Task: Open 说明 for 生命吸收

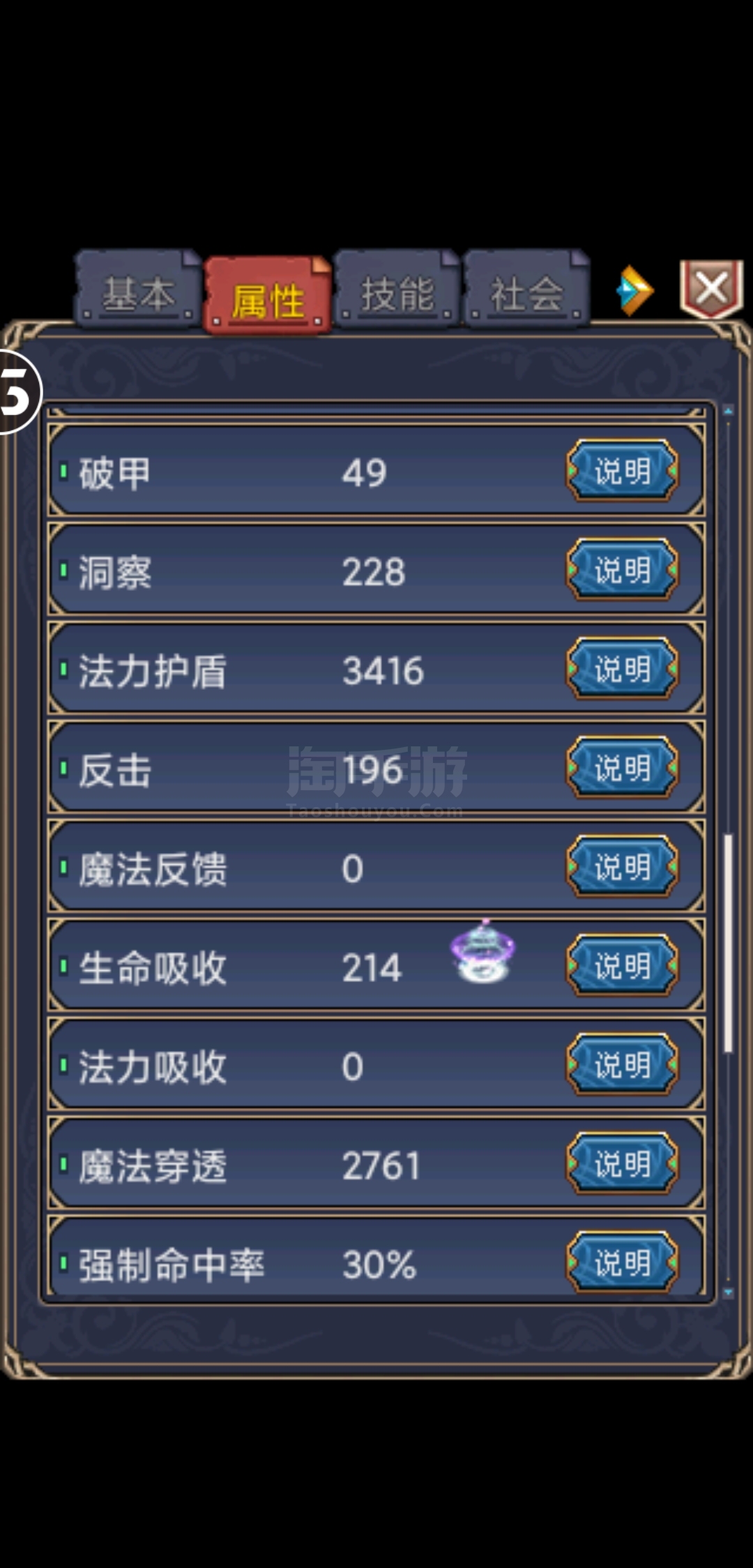Action: [622, 966]
